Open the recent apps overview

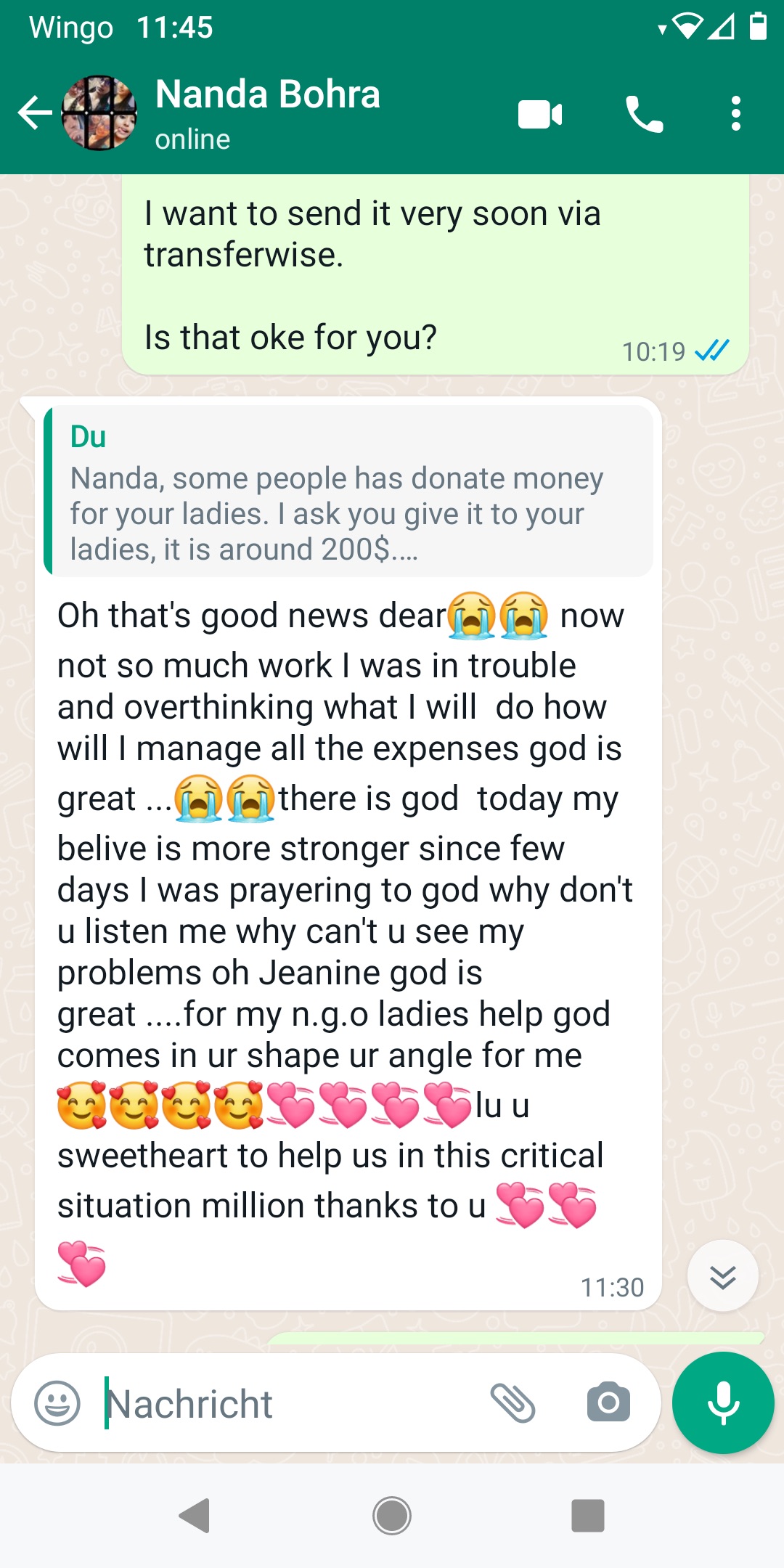click(588, 1516)
